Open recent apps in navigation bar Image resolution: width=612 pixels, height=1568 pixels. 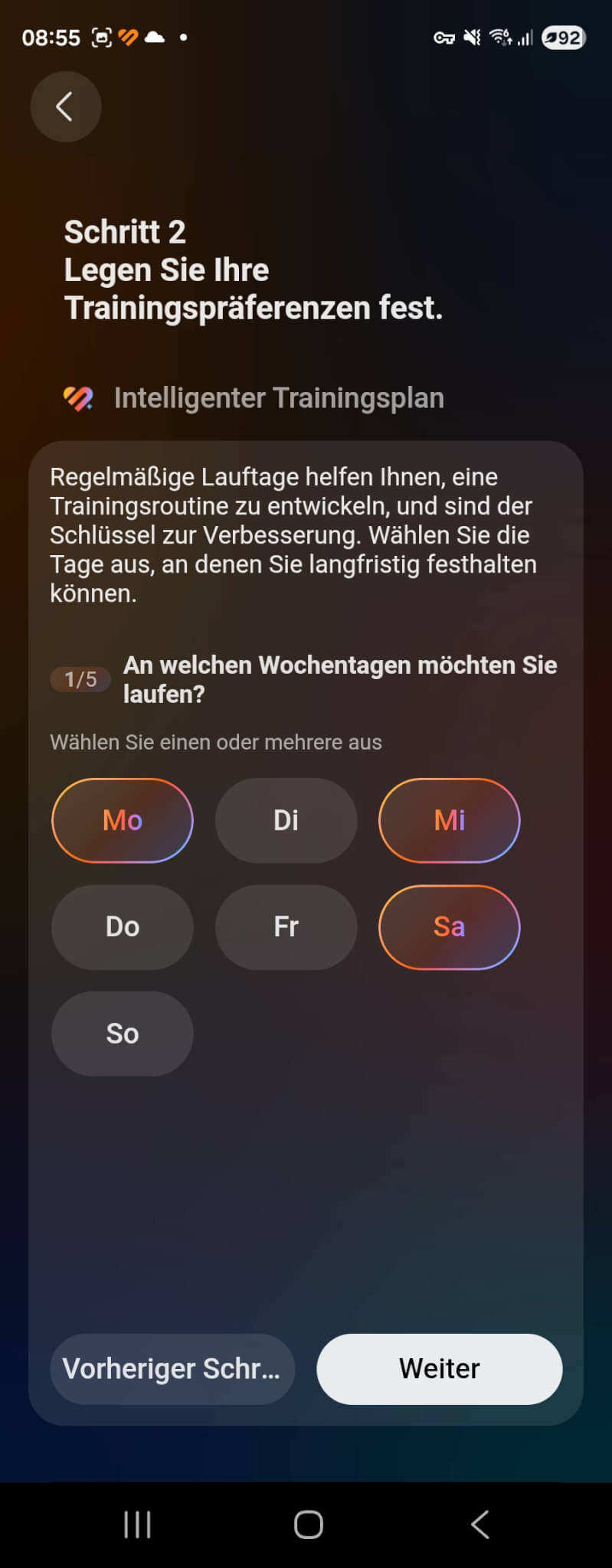[x=137, y=1524]
